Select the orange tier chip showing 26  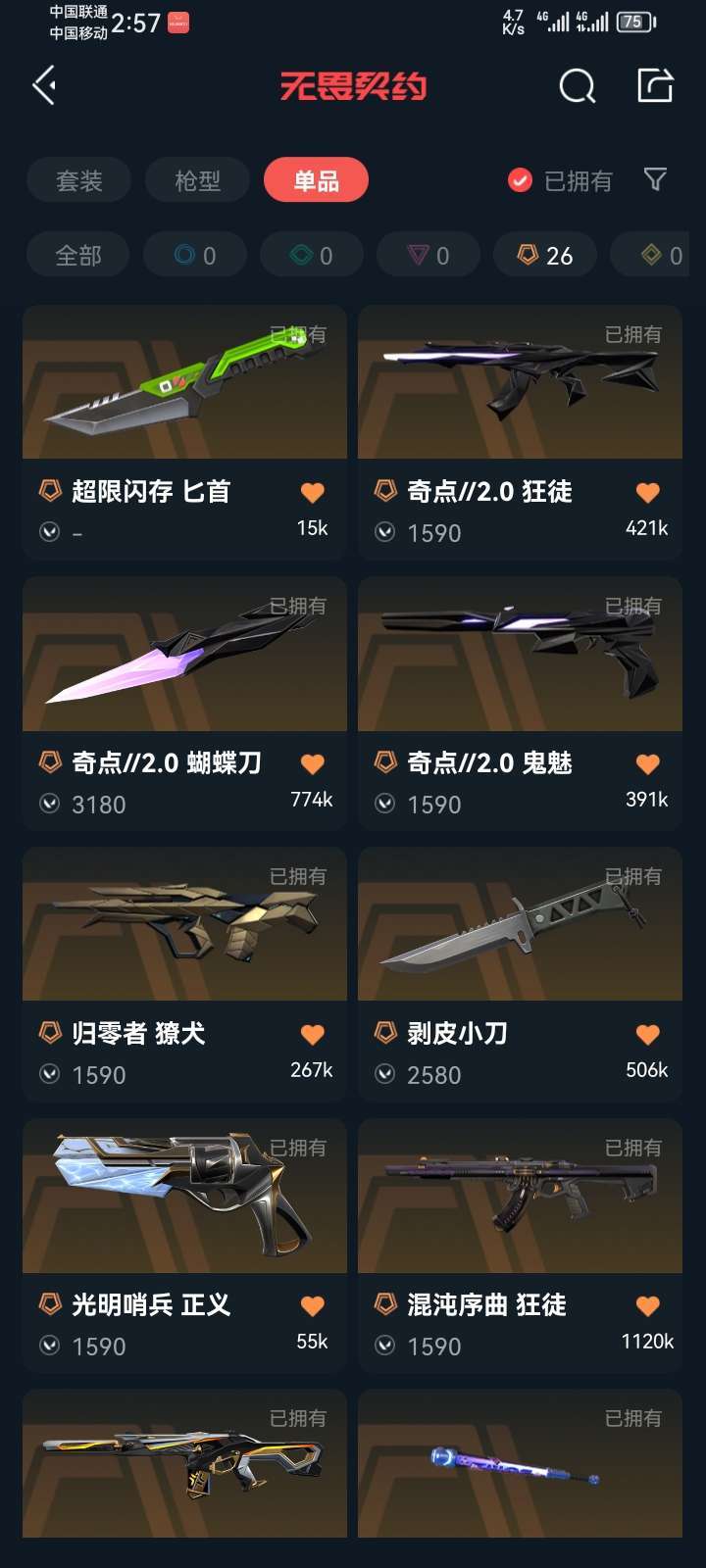545,256
